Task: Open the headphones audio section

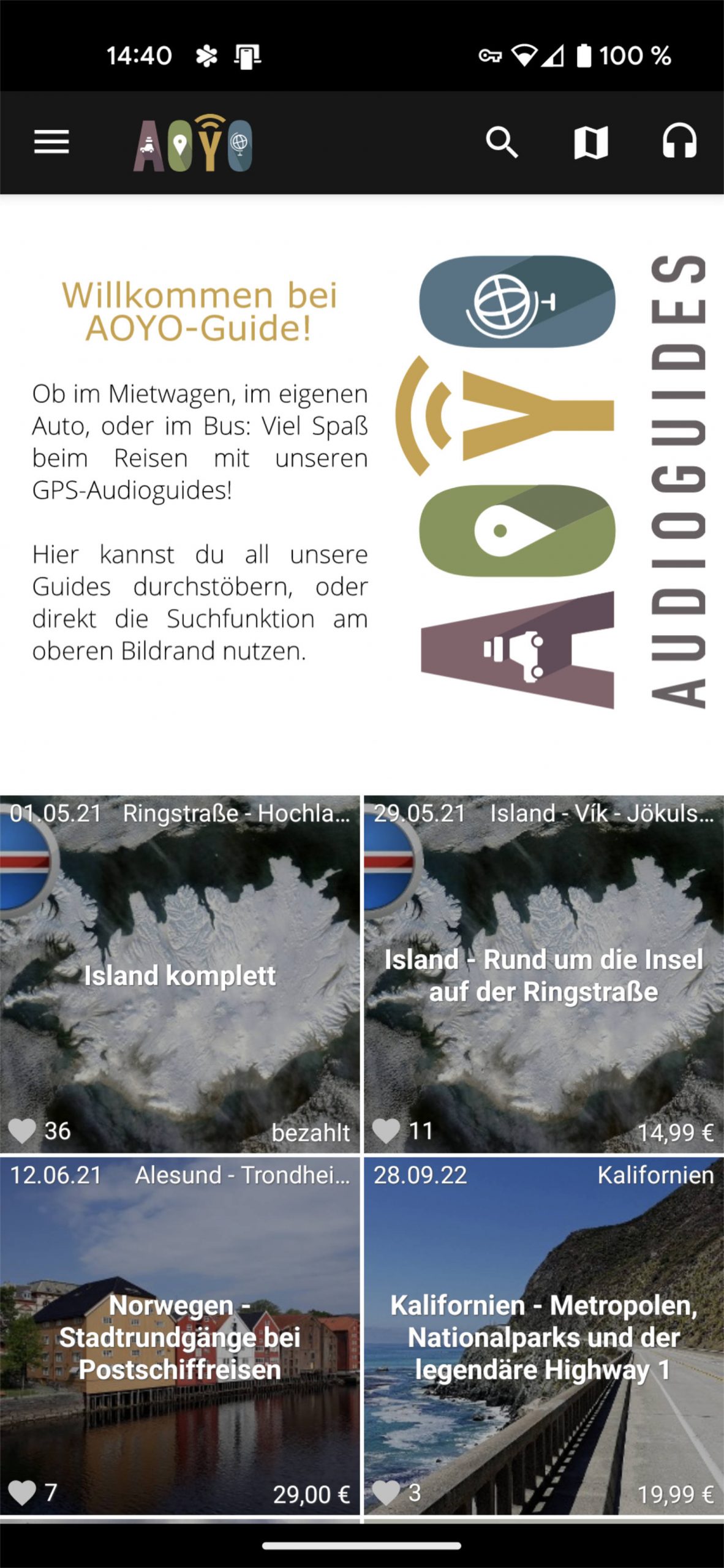Action: [x=679, y=142]
